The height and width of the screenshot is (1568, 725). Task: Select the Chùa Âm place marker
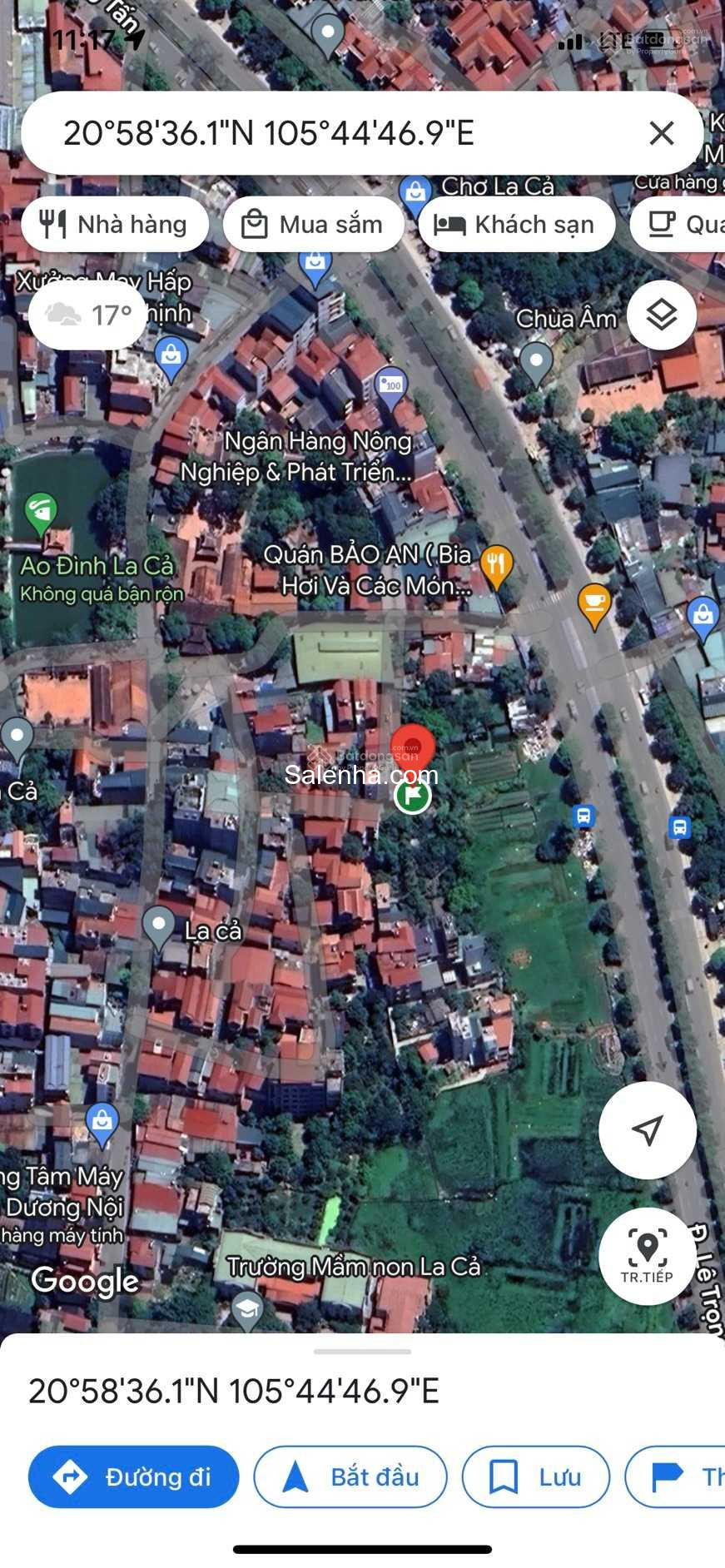pyautogui.click(x=536, y=362)
